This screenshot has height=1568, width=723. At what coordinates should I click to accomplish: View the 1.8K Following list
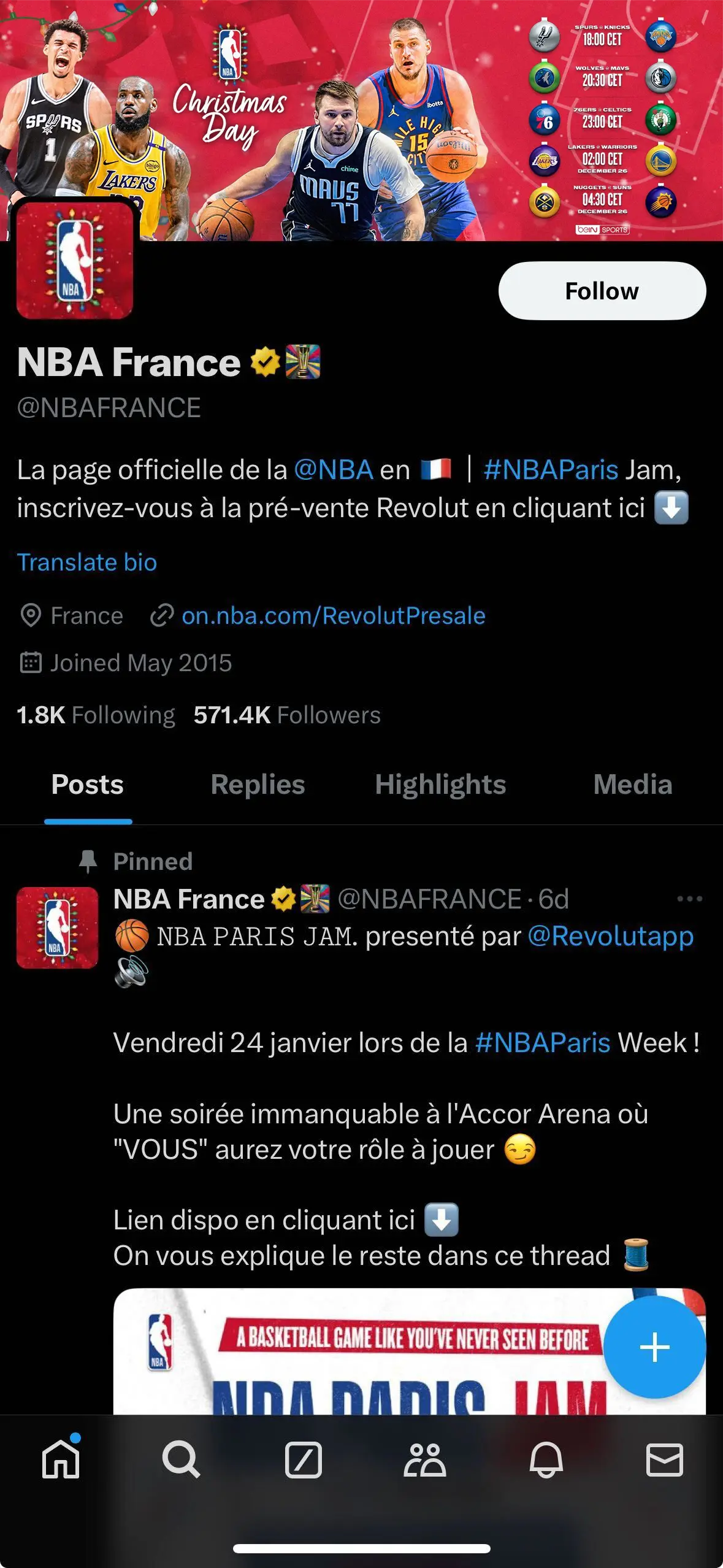(x=96, y=715)
